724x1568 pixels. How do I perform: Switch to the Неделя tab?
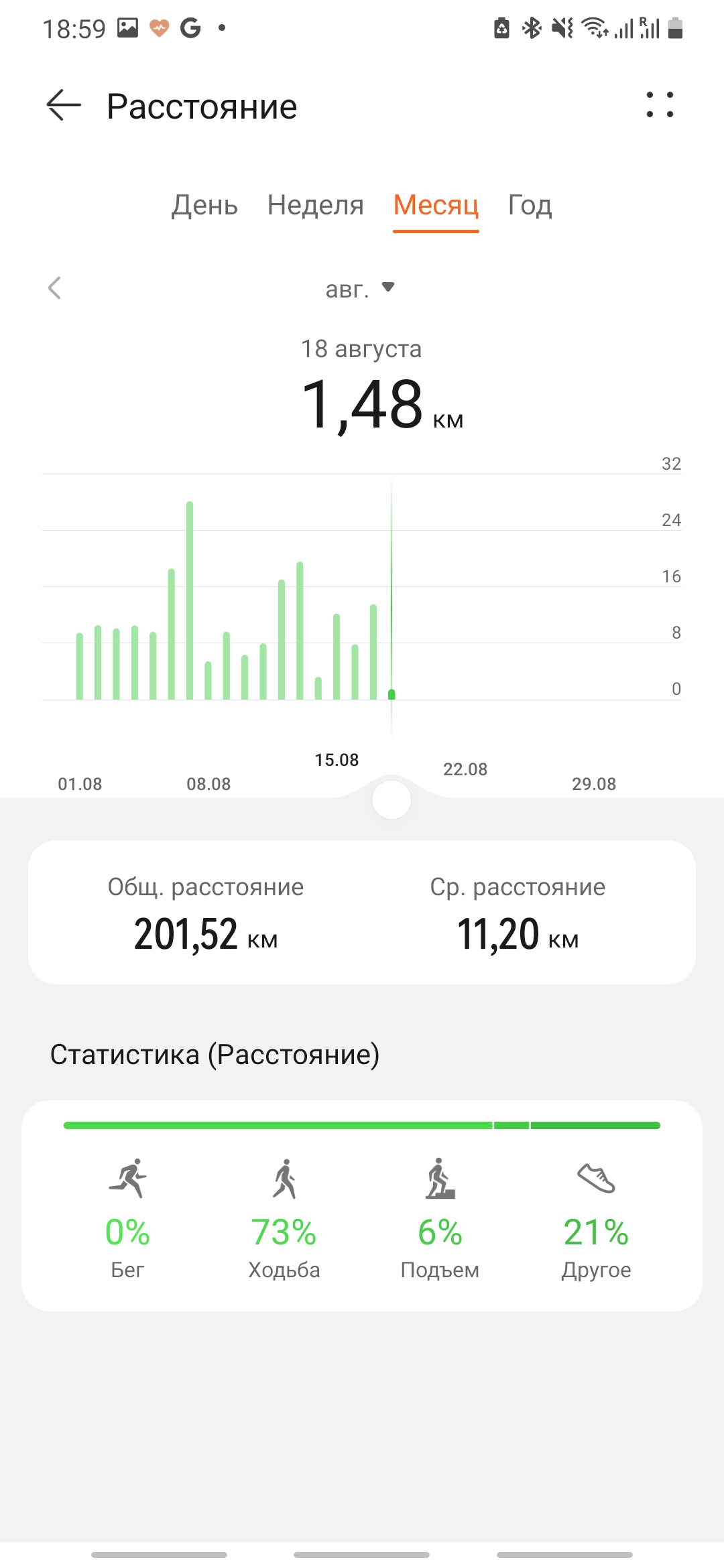click(x=315, y=205)
